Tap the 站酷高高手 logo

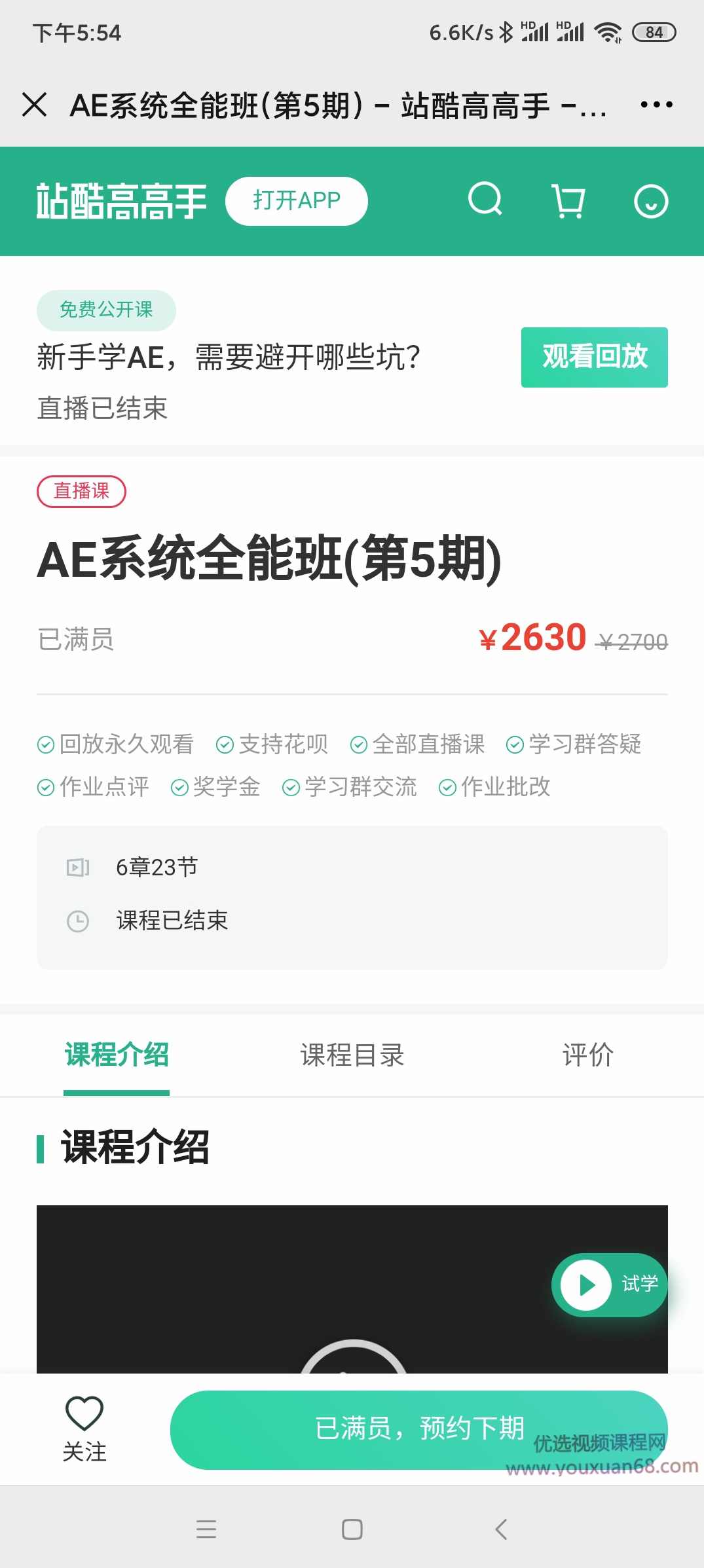point(121,201)
